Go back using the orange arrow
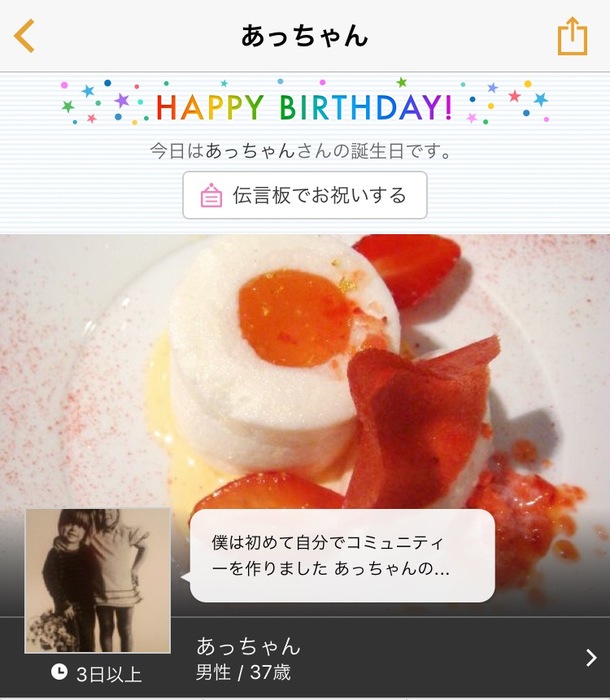This screenshot has height=700, width=610. (x=25, y=36)
